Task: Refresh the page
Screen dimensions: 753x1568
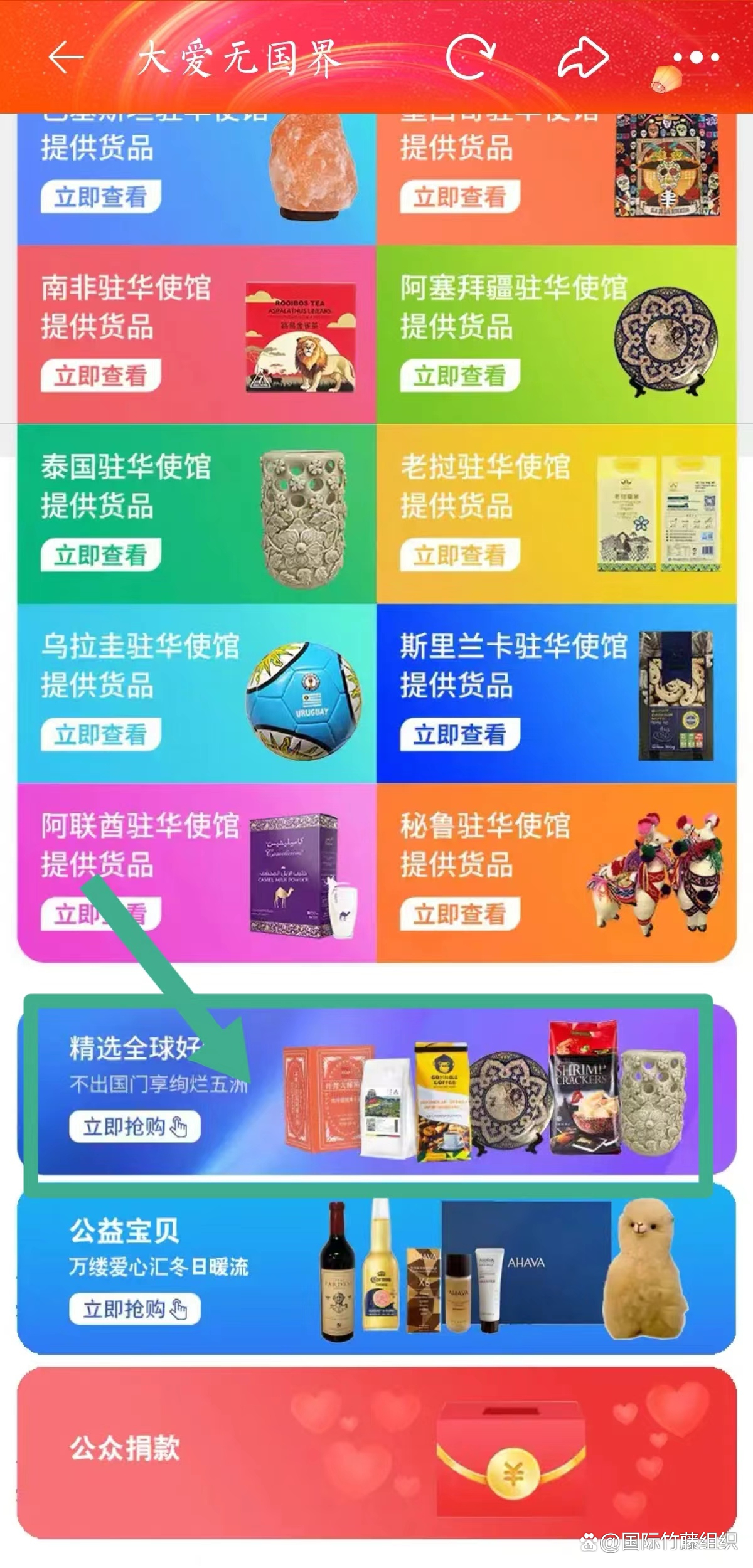Action: point(471,58)
